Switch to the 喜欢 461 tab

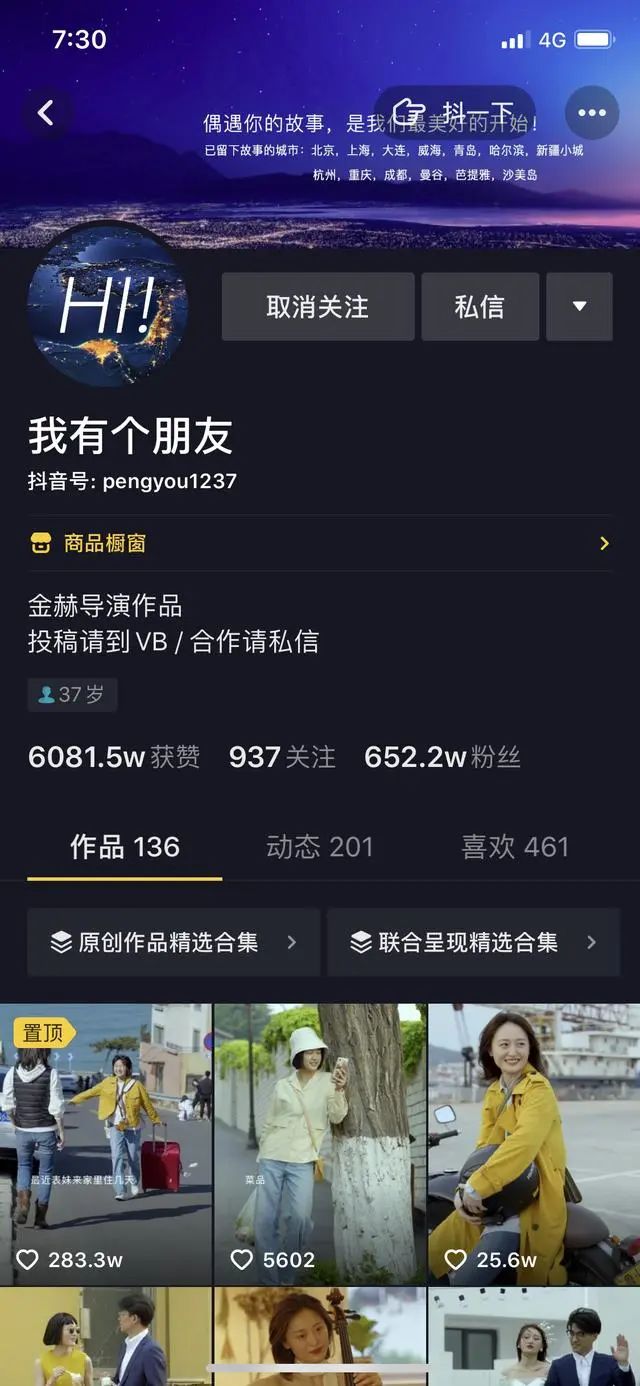(x=515, y=847)
